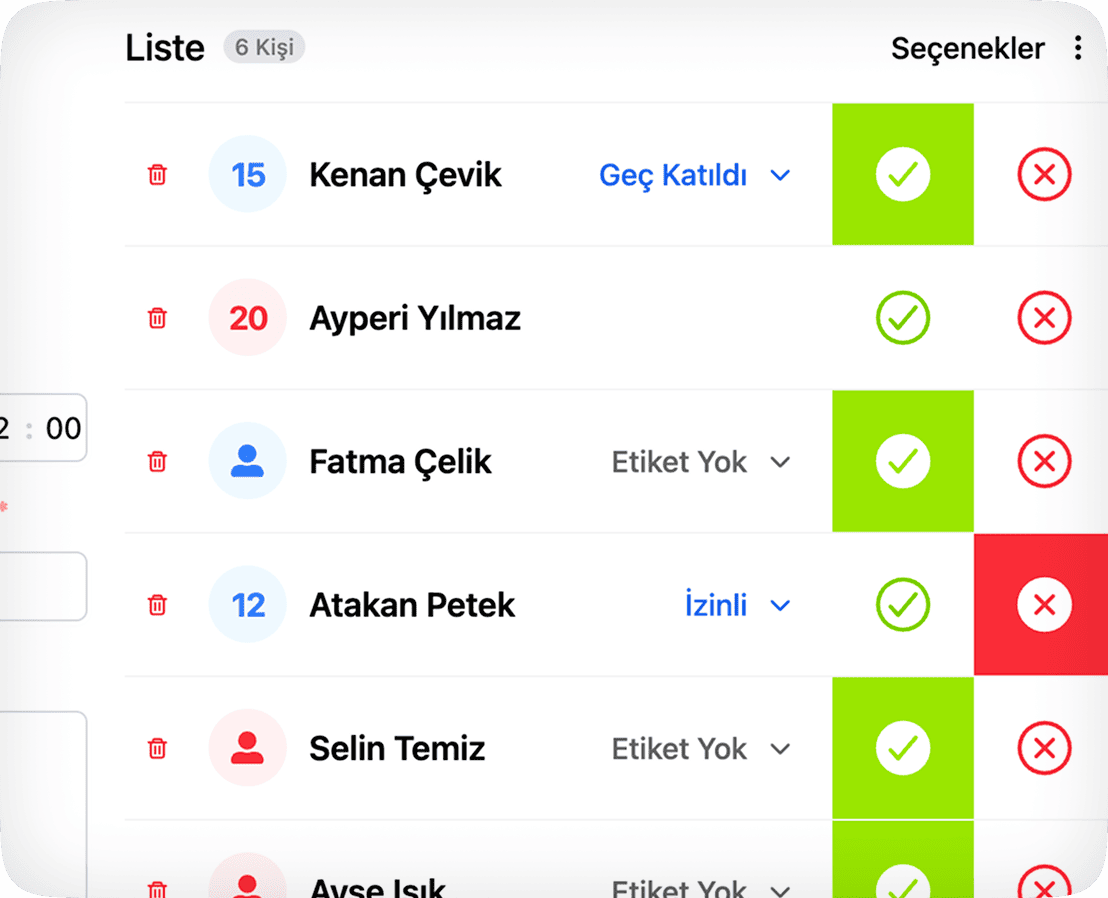Viewport: 1108px width, 898px height.
Task: Remove Ayperi Yılmaz with the trash icon
Action: coord(157,319)
